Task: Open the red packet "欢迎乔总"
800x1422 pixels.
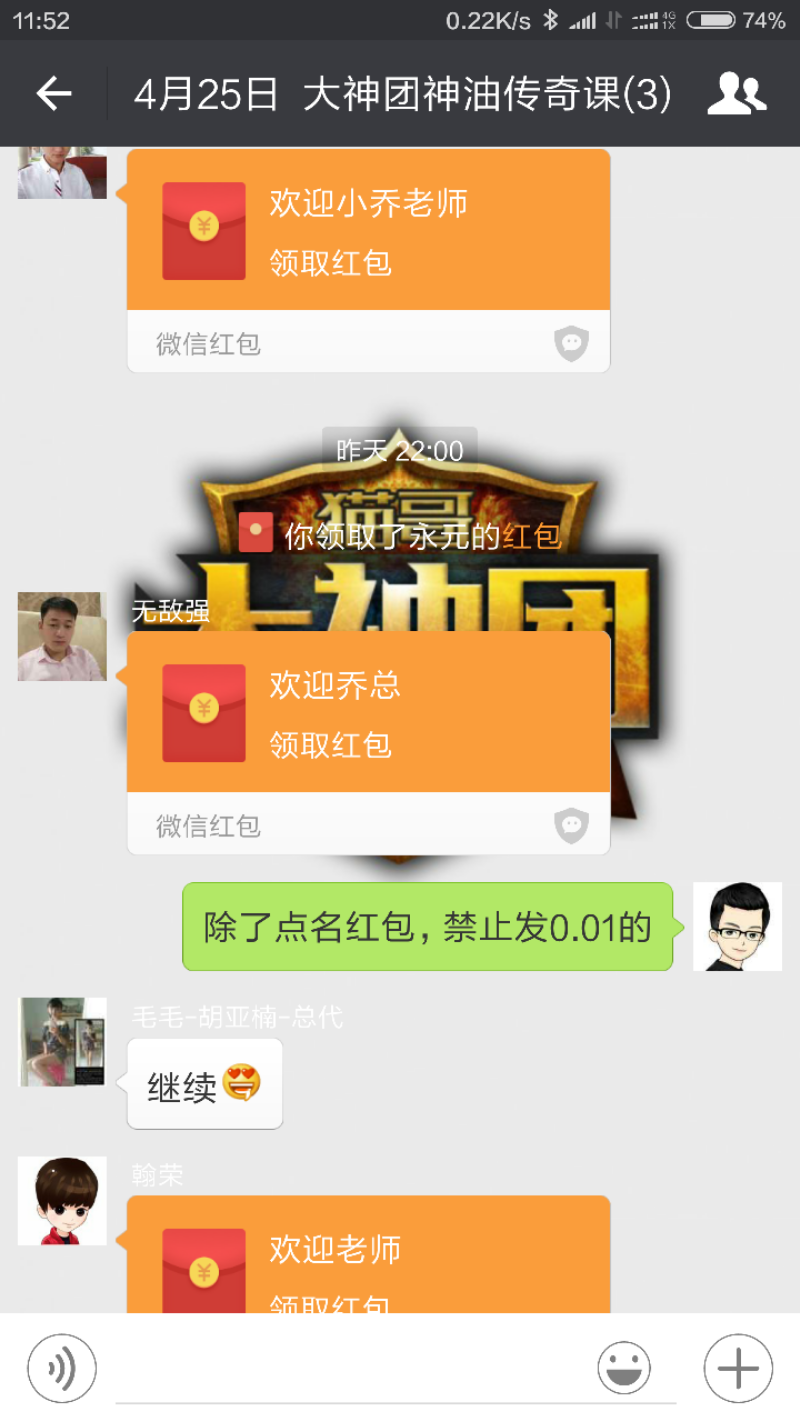Action: pos(368,714)
